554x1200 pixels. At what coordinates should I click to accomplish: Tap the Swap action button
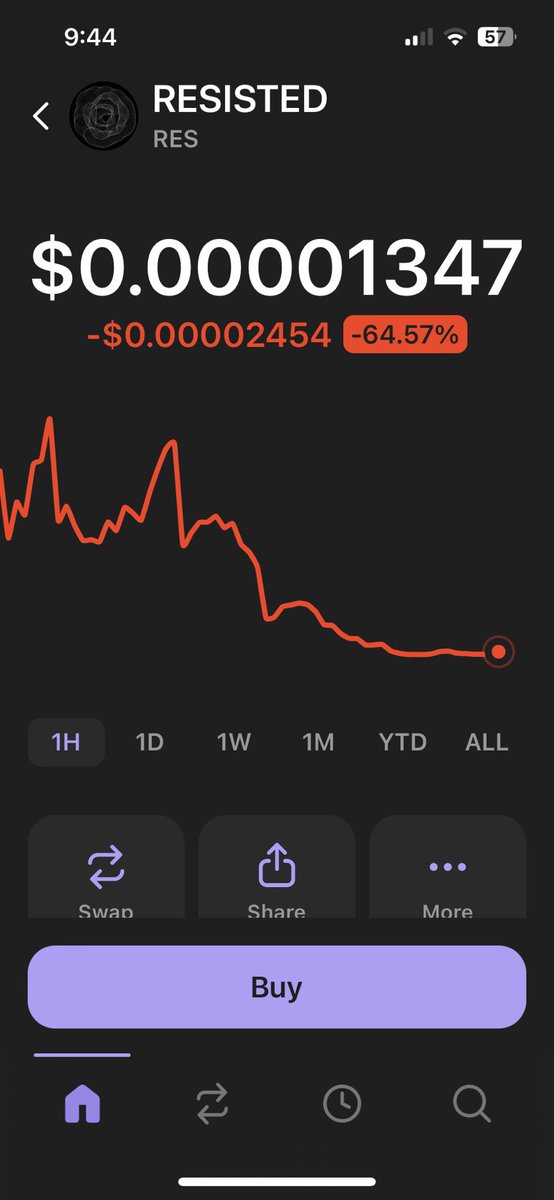106,867
